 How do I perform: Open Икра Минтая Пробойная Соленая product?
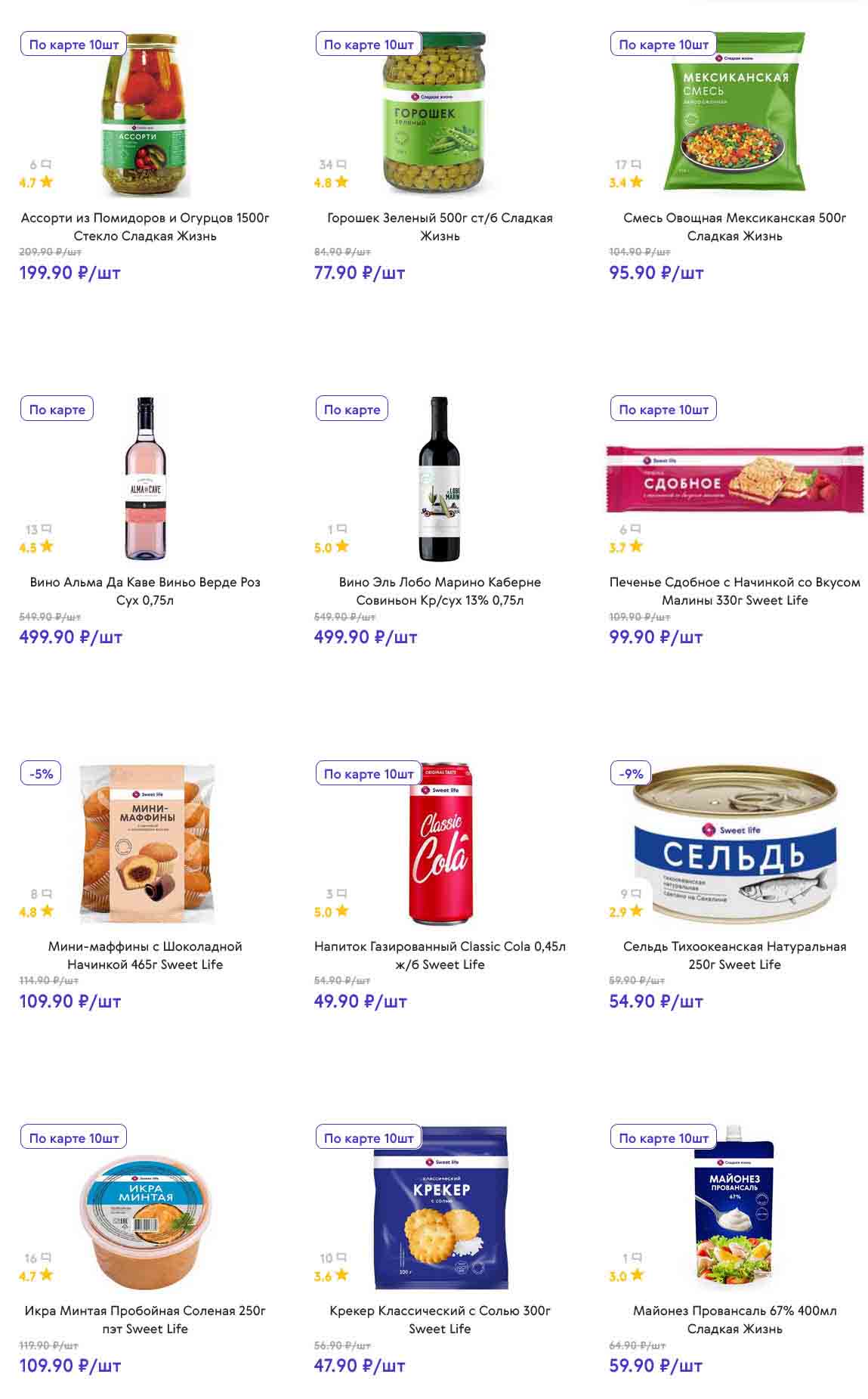tap(145, 1319)
